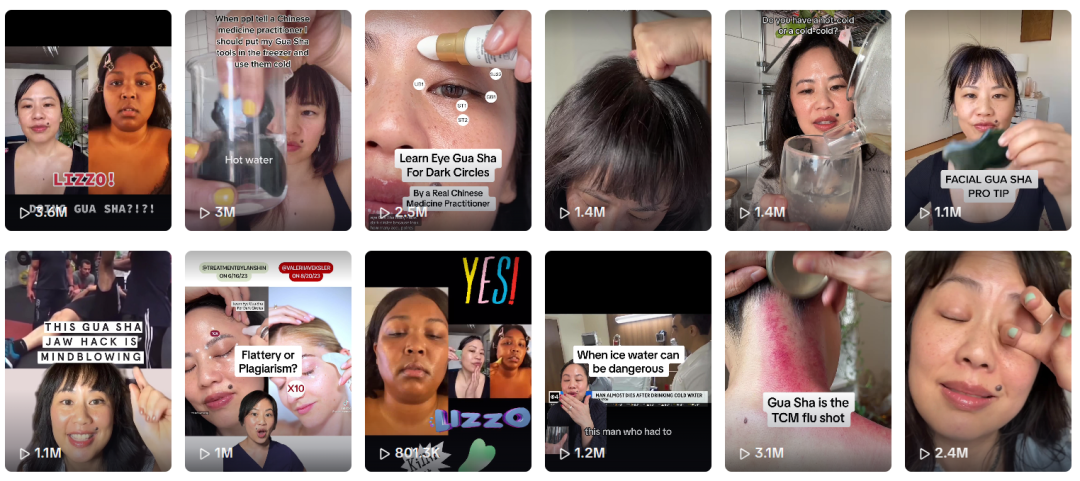
Task: Play the eye-rubbing video with 2.4M views
Action: [x=988, y=361]
